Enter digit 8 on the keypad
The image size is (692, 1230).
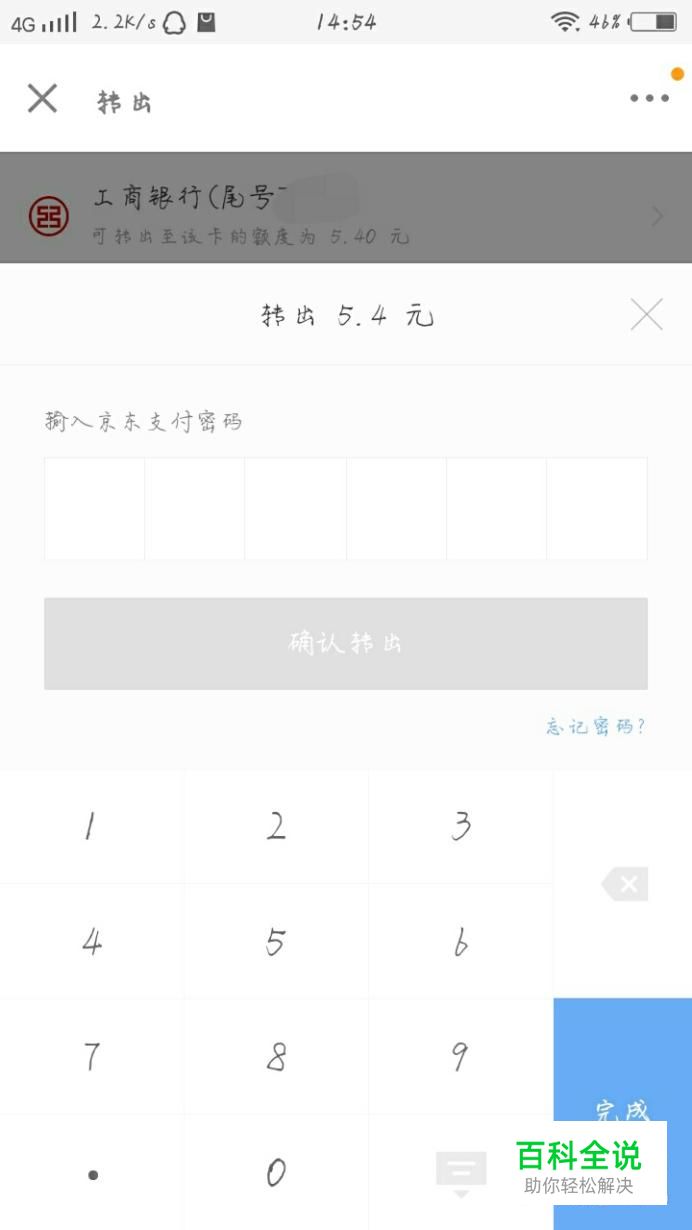tap(276, 1056)
